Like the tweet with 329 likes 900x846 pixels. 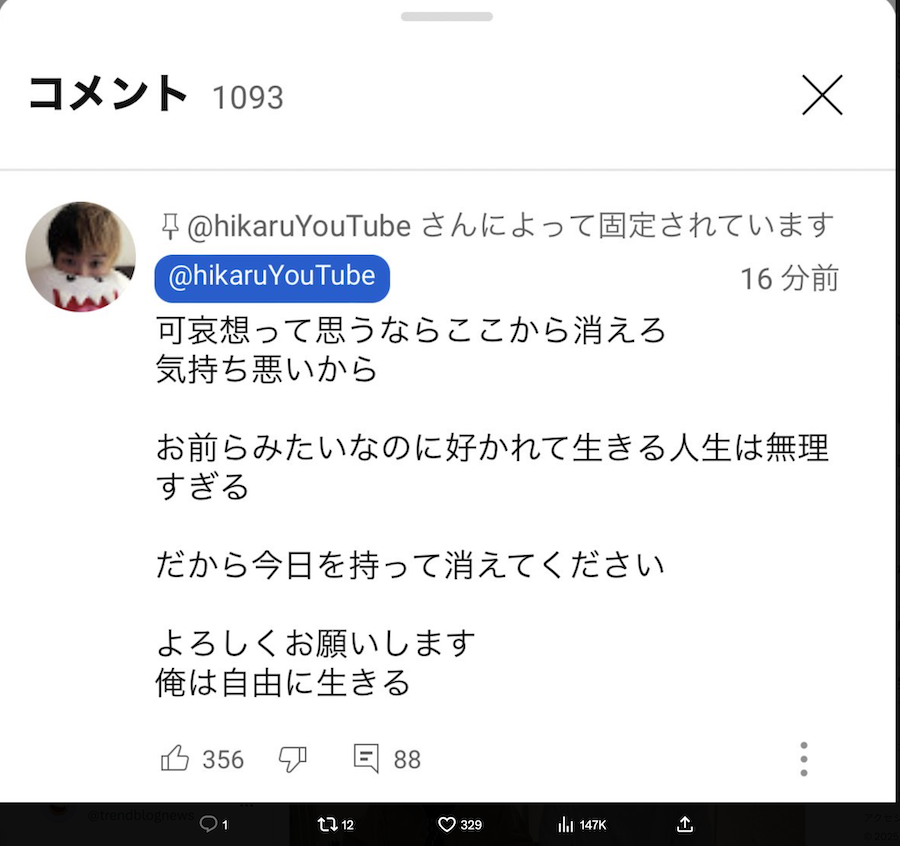tap(447, 824)
